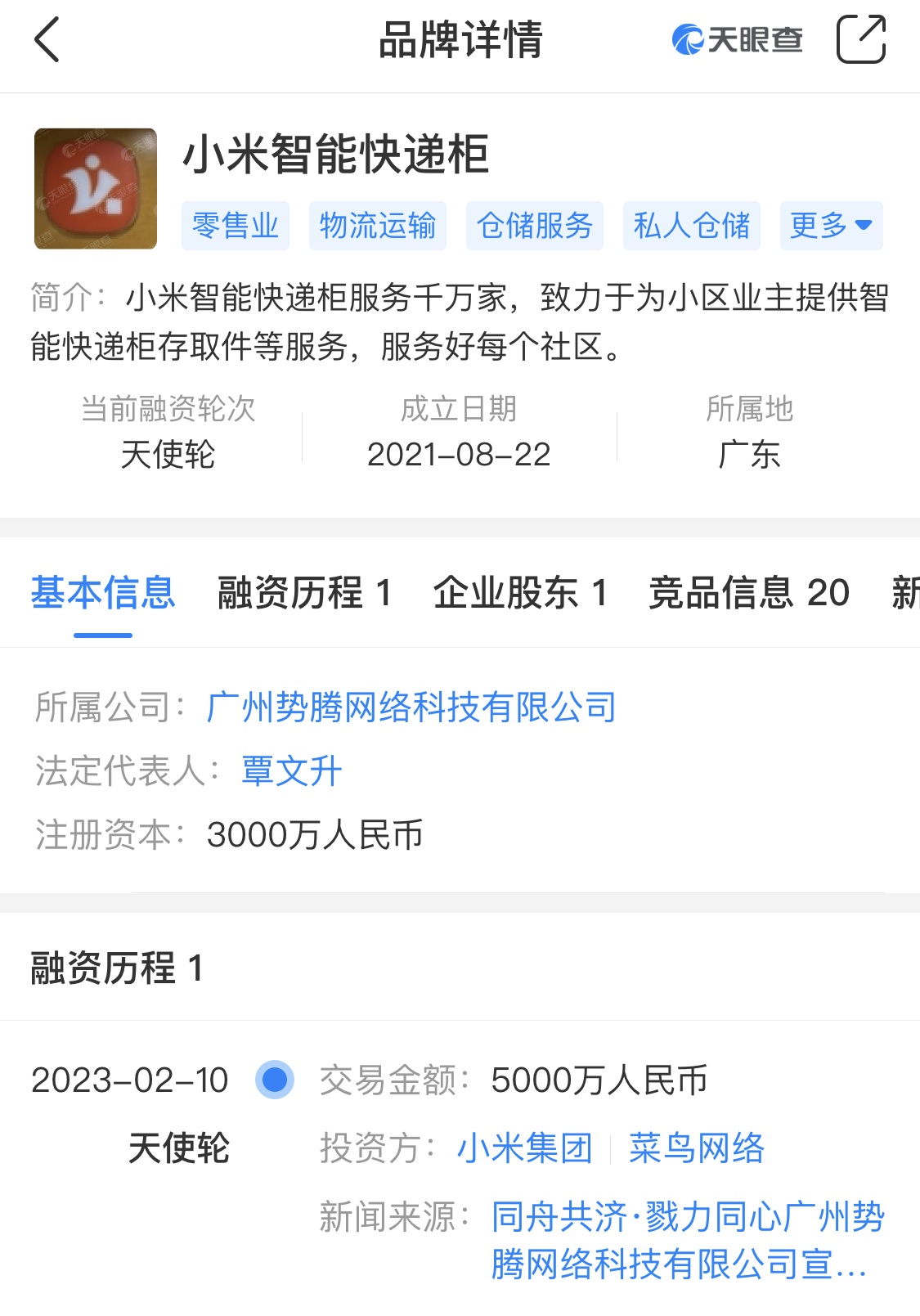Open investor 菜鸟网络
This screenshot has width=920, height=1316.
coord(697,1148)
